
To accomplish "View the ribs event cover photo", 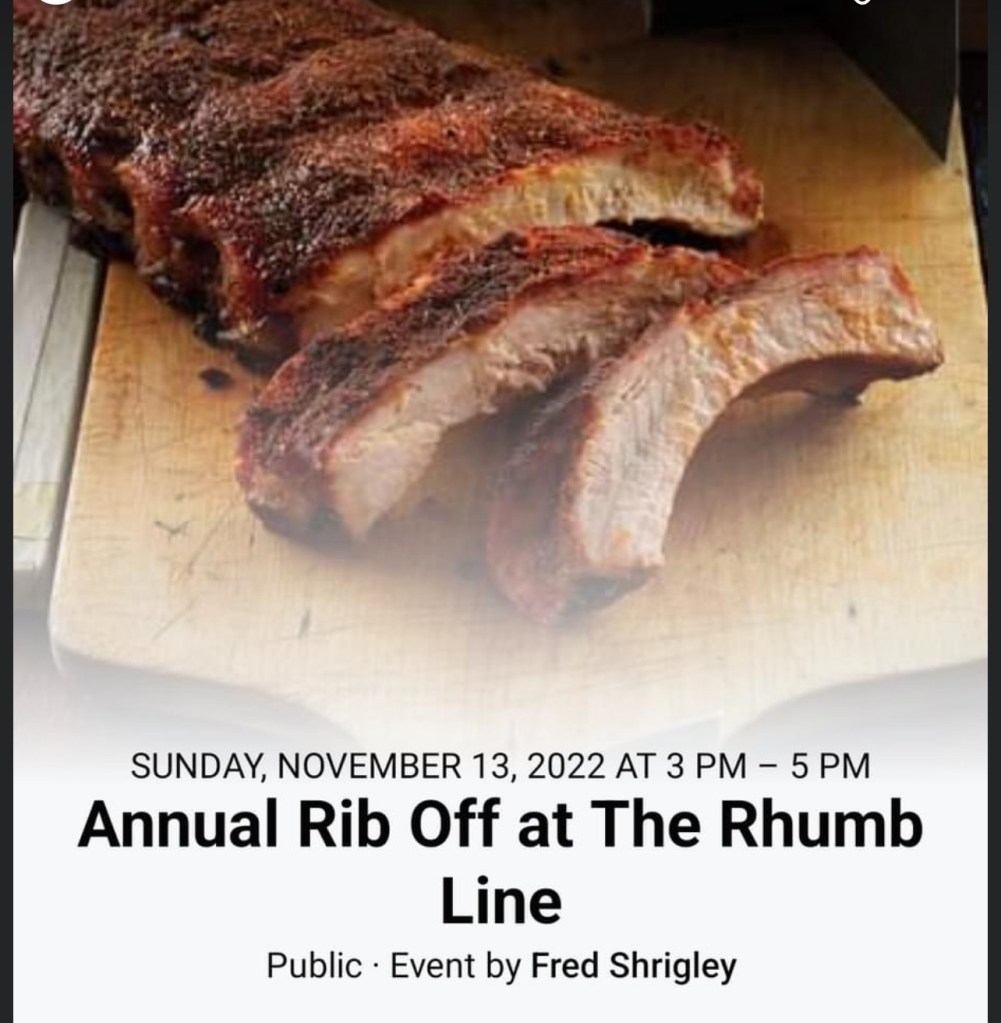I will [x=500, y=370].
